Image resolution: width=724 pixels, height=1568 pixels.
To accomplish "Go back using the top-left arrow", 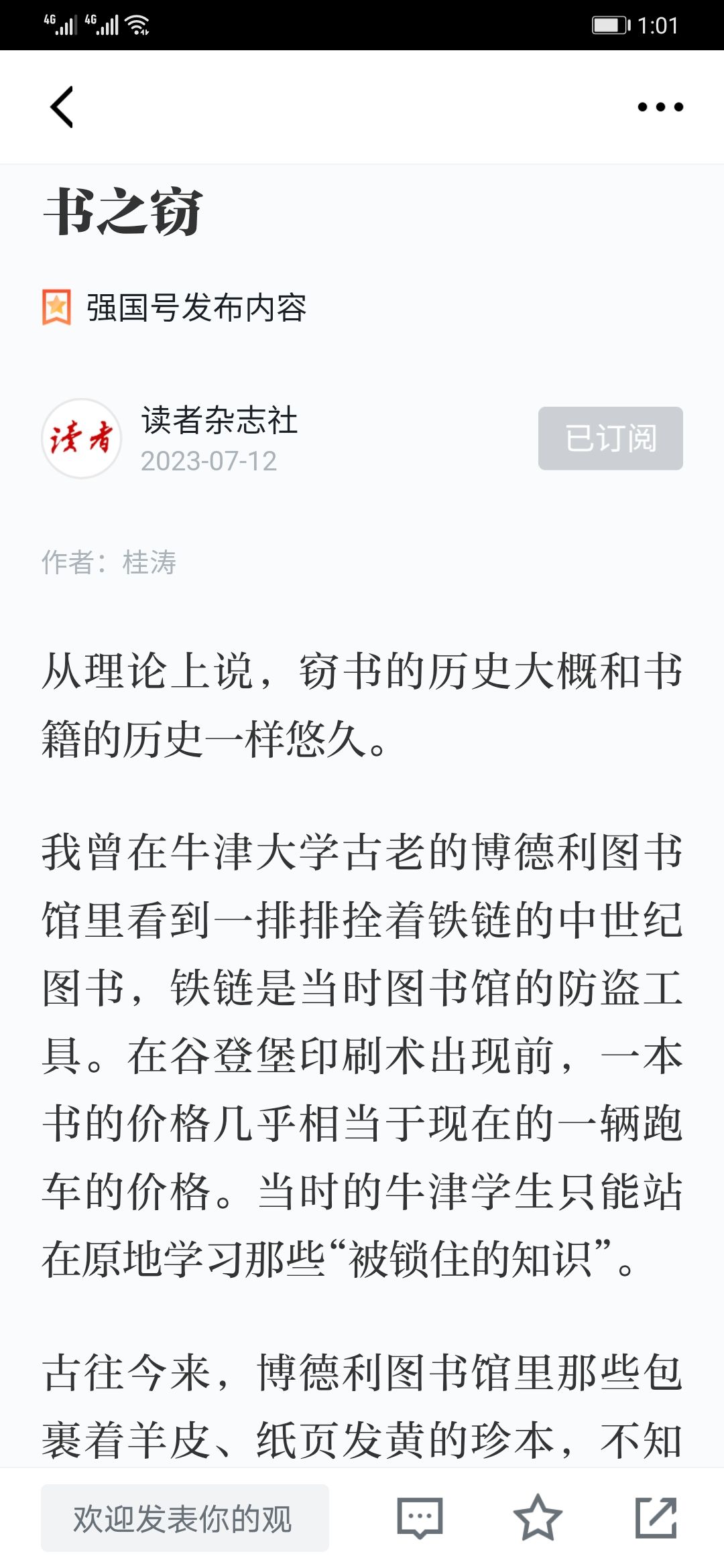I will (x=62, y=107).
